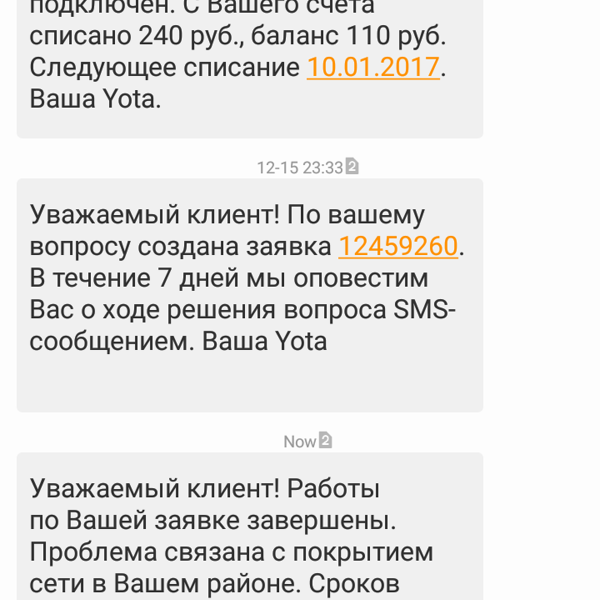This screenshot has width=600, height=600.
Task: Open the date link 10.01.2017
Action: point(373,68)
